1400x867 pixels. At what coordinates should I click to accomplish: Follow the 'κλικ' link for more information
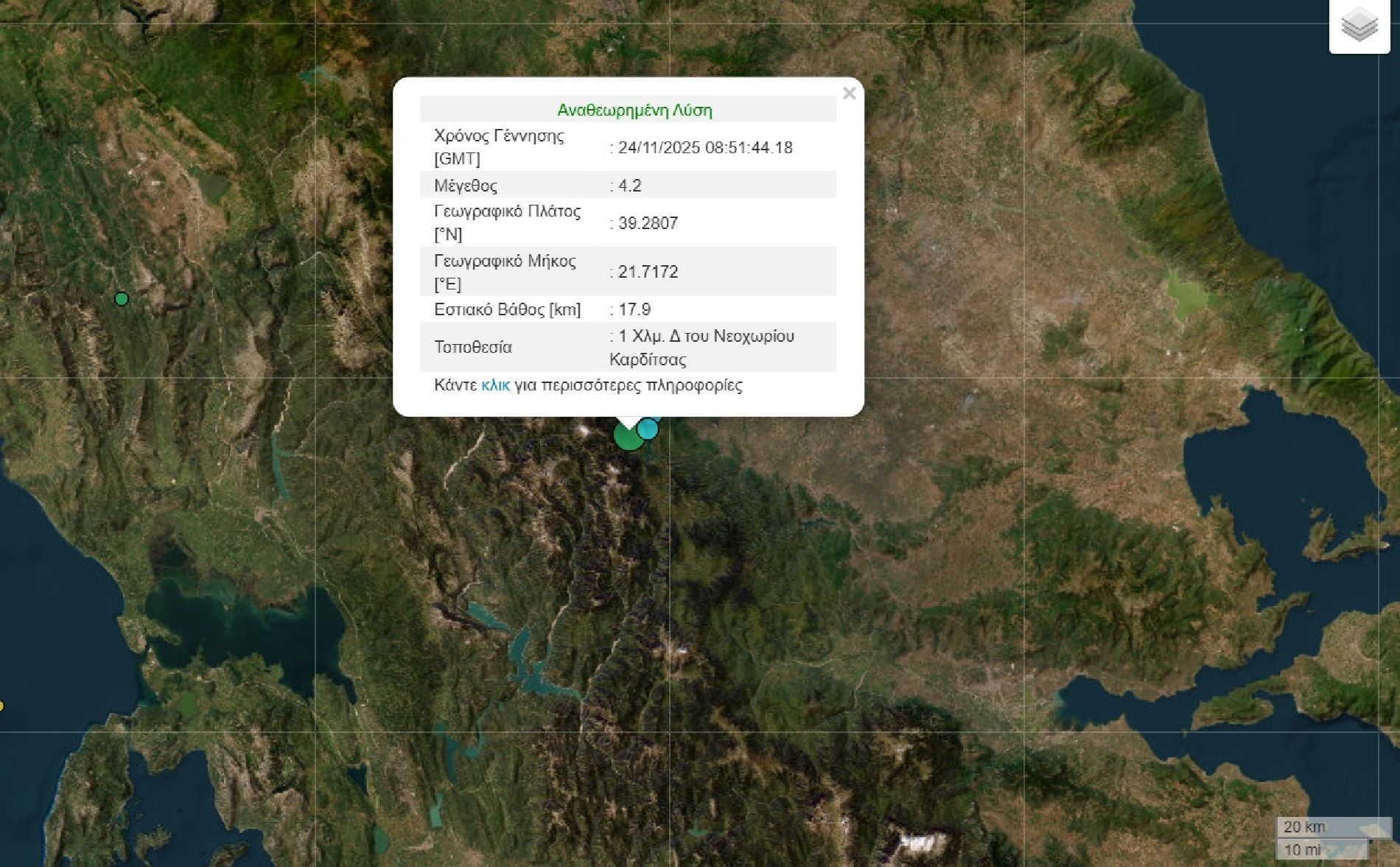[x=495, y=385]
